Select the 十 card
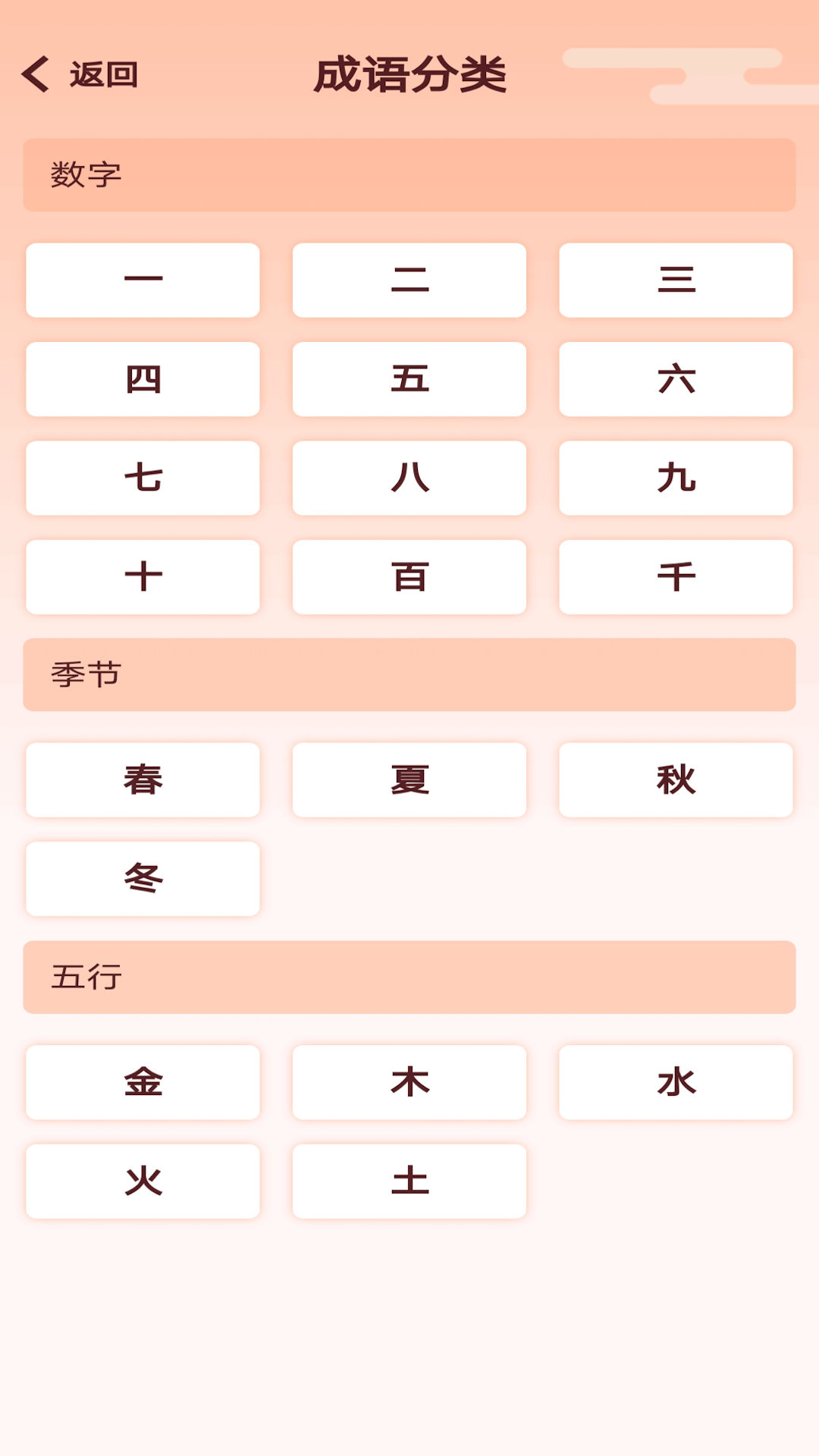 143,576
